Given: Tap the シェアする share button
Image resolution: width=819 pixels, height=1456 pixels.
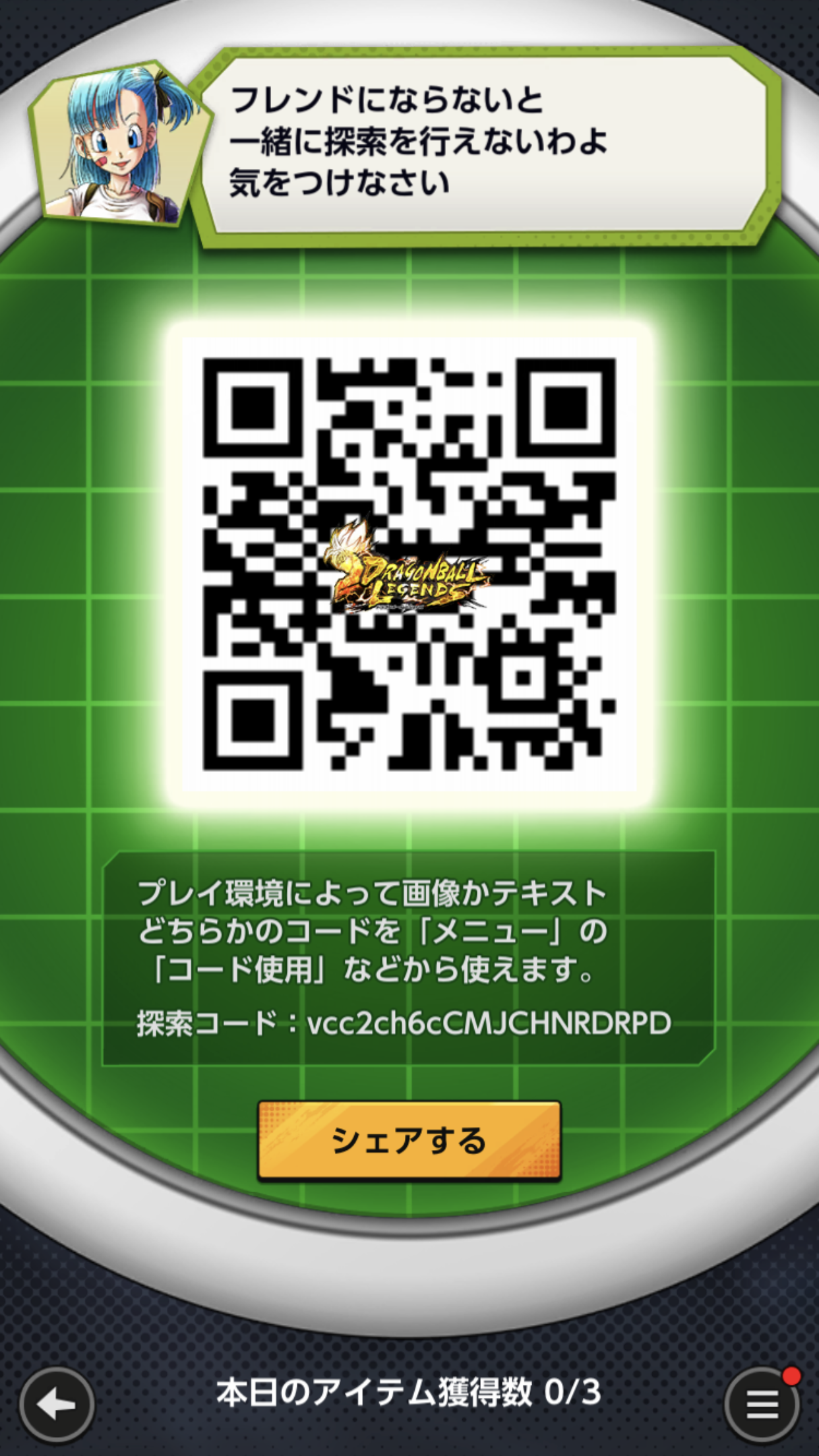Looking at the screenshot, I should click(409, 1141).
